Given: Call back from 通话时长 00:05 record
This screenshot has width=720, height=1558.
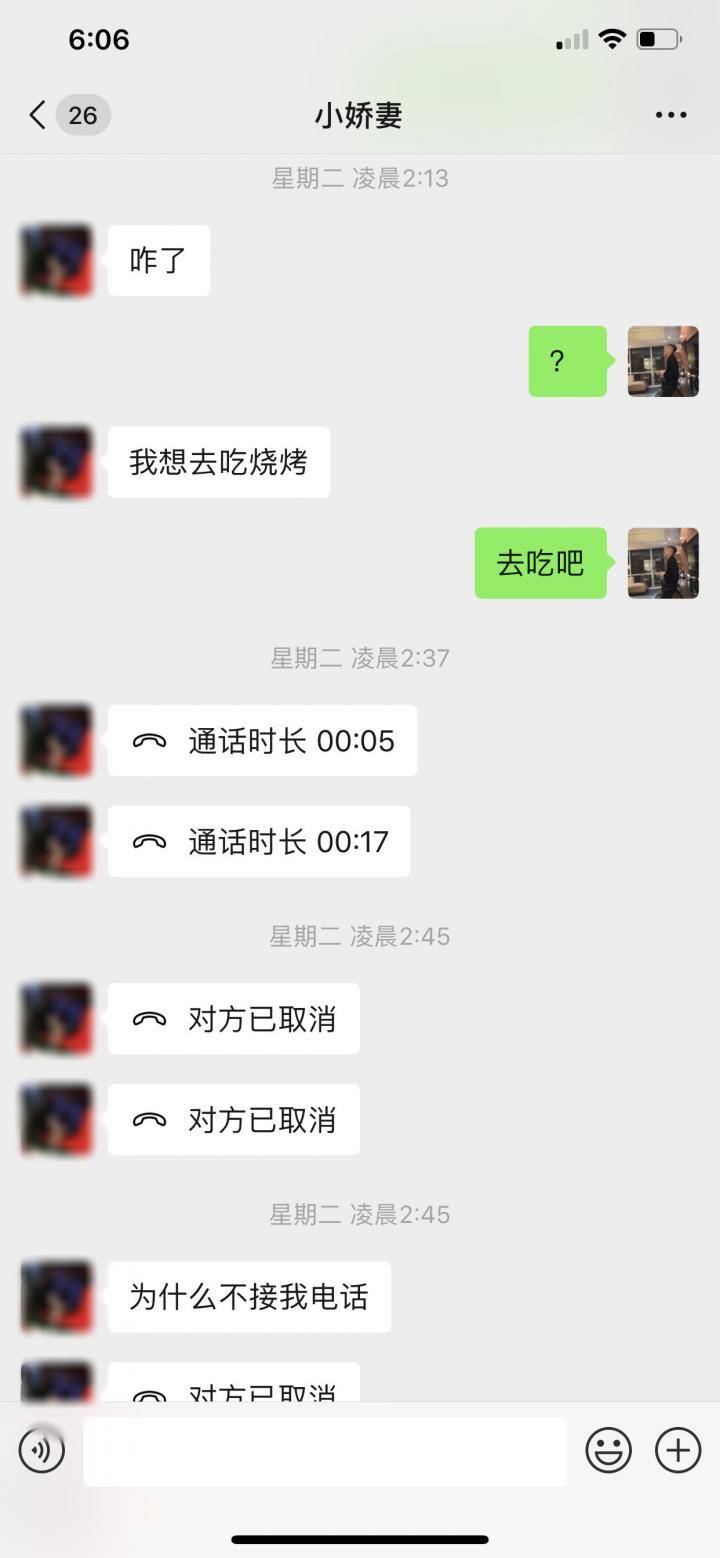Looking at the screenshot, I should [x=262, y=741].
